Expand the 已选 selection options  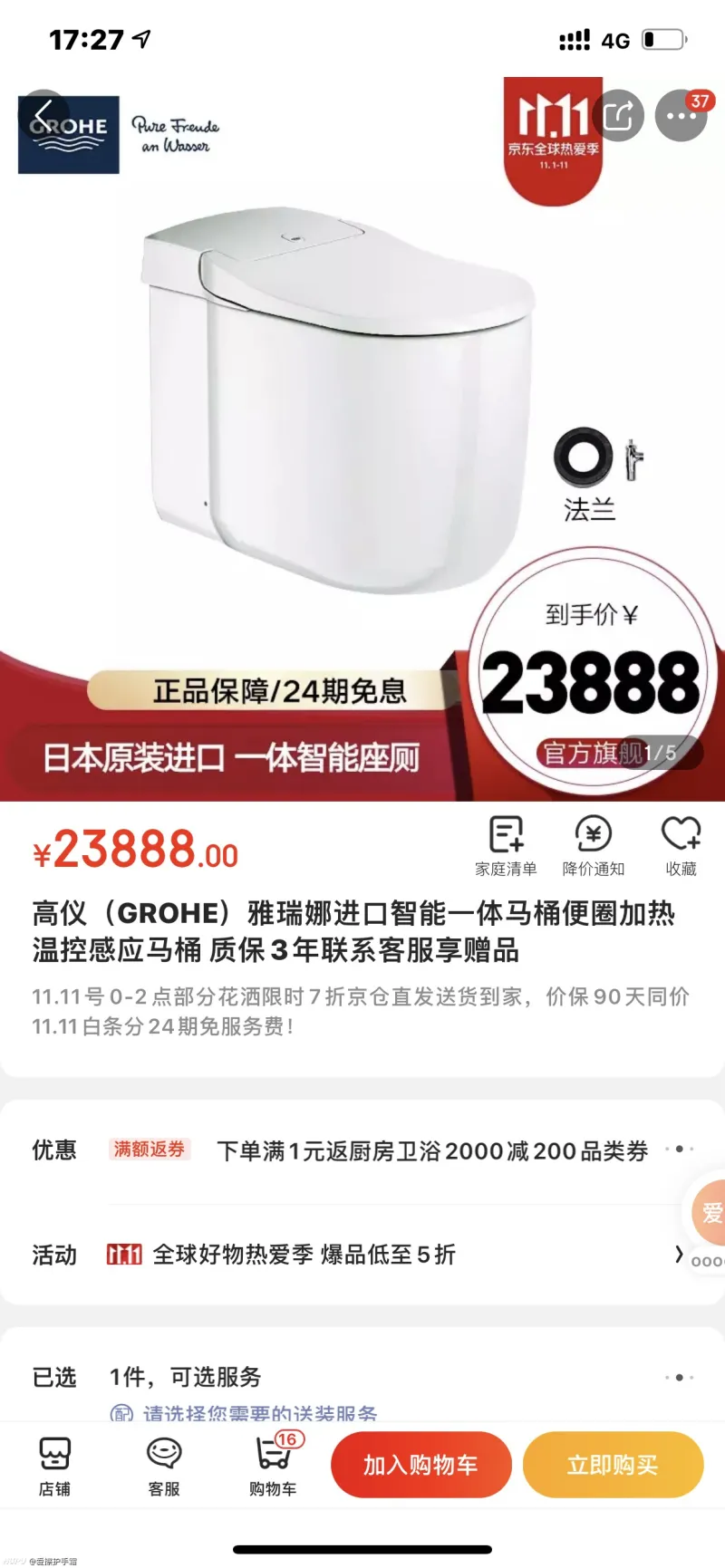click(678, 1376)
